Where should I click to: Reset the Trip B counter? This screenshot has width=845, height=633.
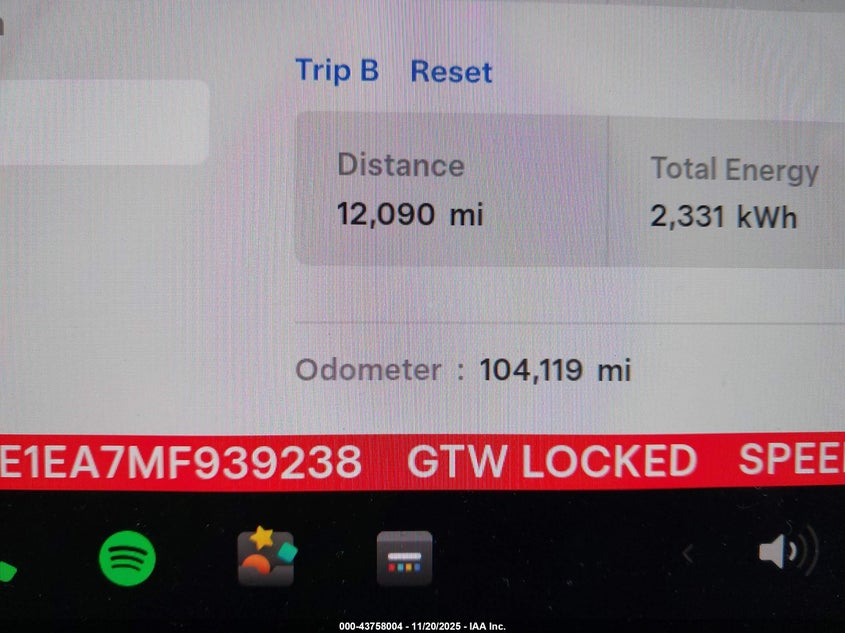[451, 72]
